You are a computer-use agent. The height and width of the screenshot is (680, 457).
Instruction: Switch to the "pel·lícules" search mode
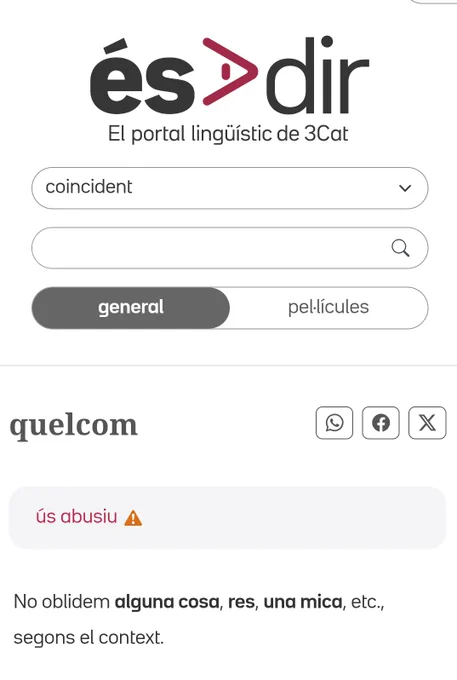coord(328,307)
